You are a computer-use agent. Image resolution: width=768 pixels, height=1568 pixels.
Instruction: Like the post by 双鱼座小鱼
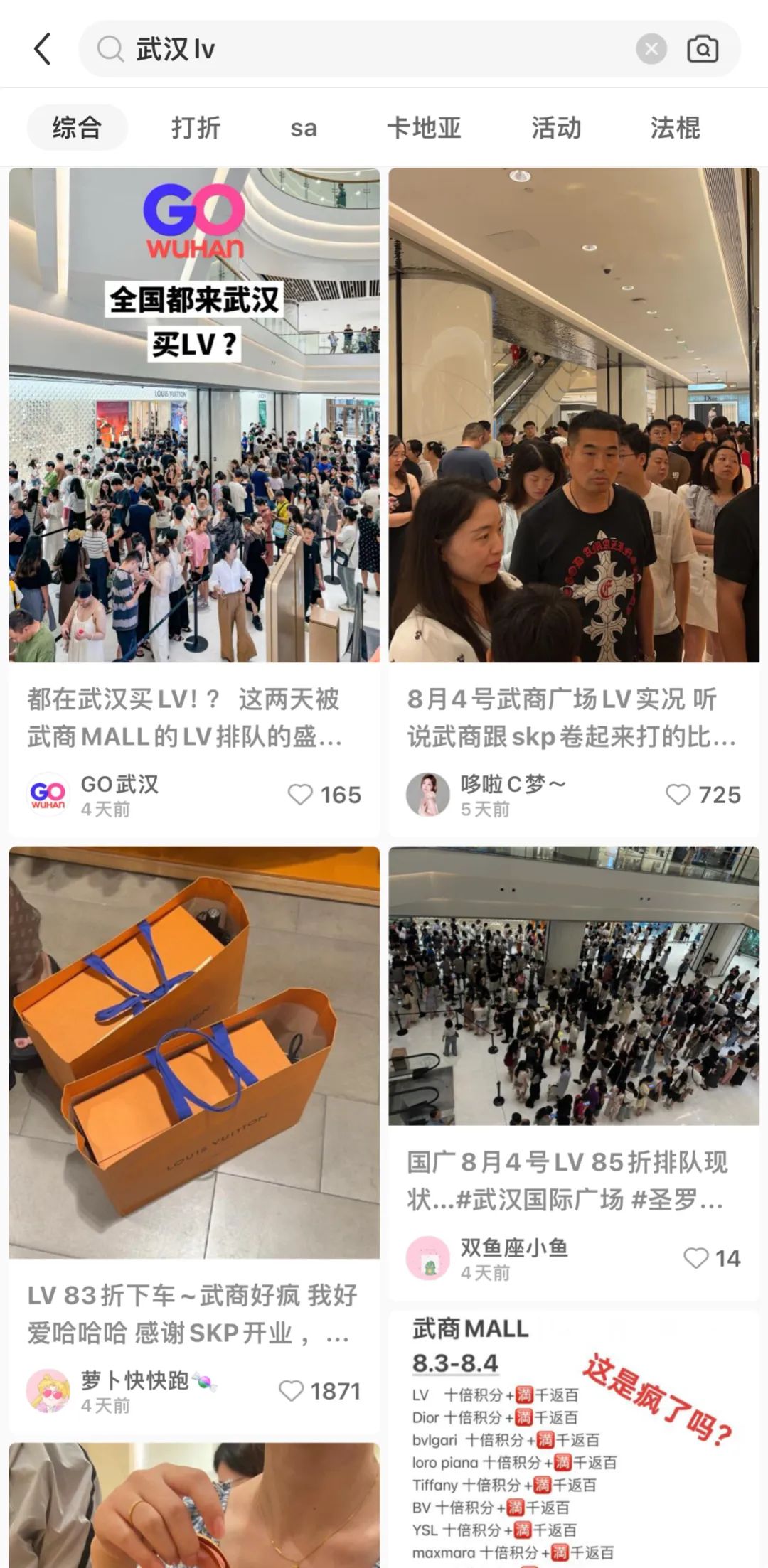pyautogui.click(x=695, y=1258)
